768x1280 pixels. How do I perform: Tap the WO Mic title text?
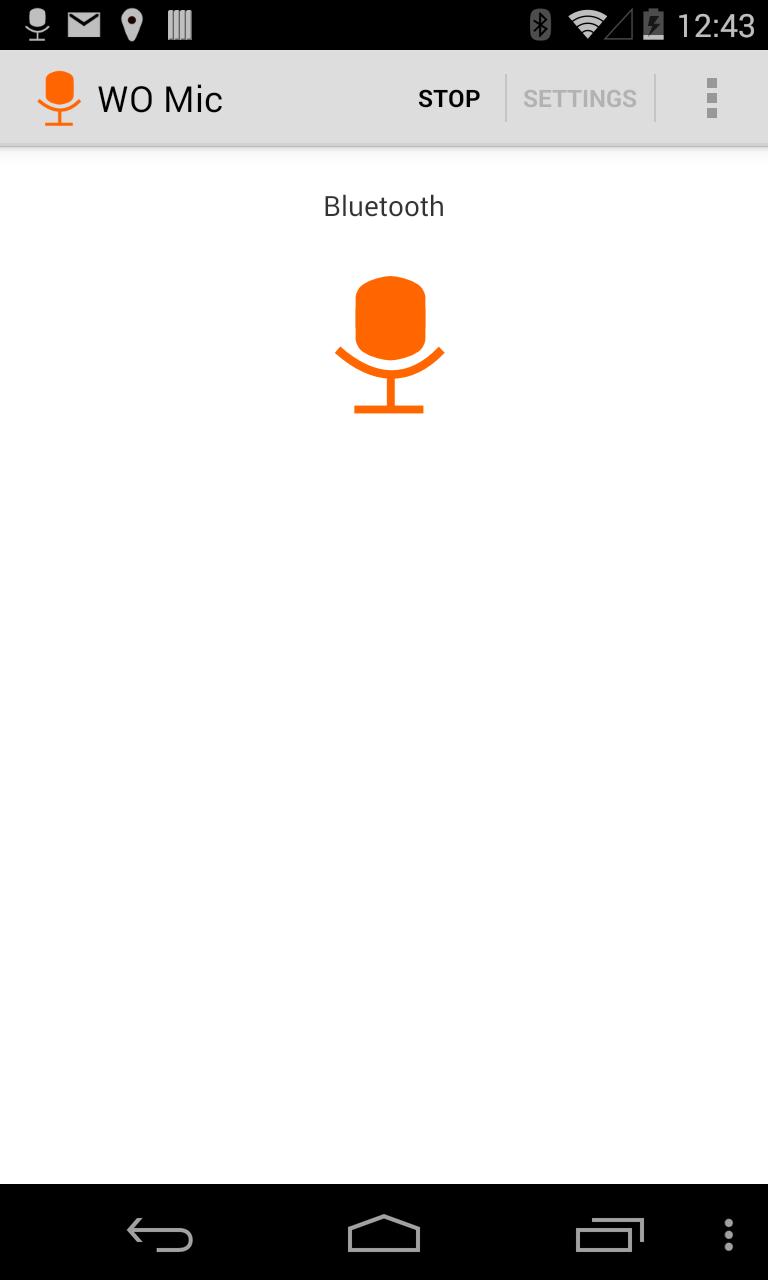160,98
